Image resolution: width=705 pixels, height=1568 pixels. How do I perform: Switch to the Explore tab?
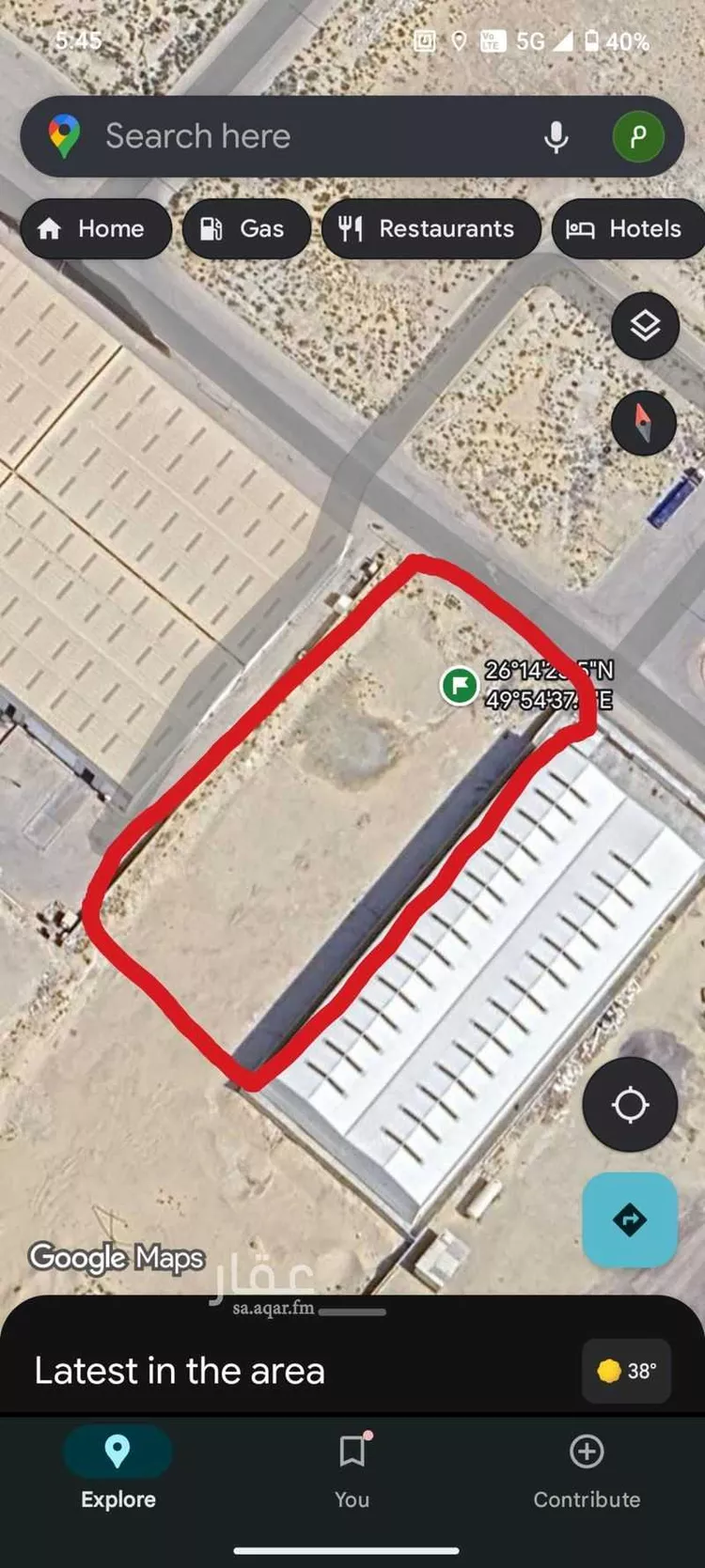117,1469
